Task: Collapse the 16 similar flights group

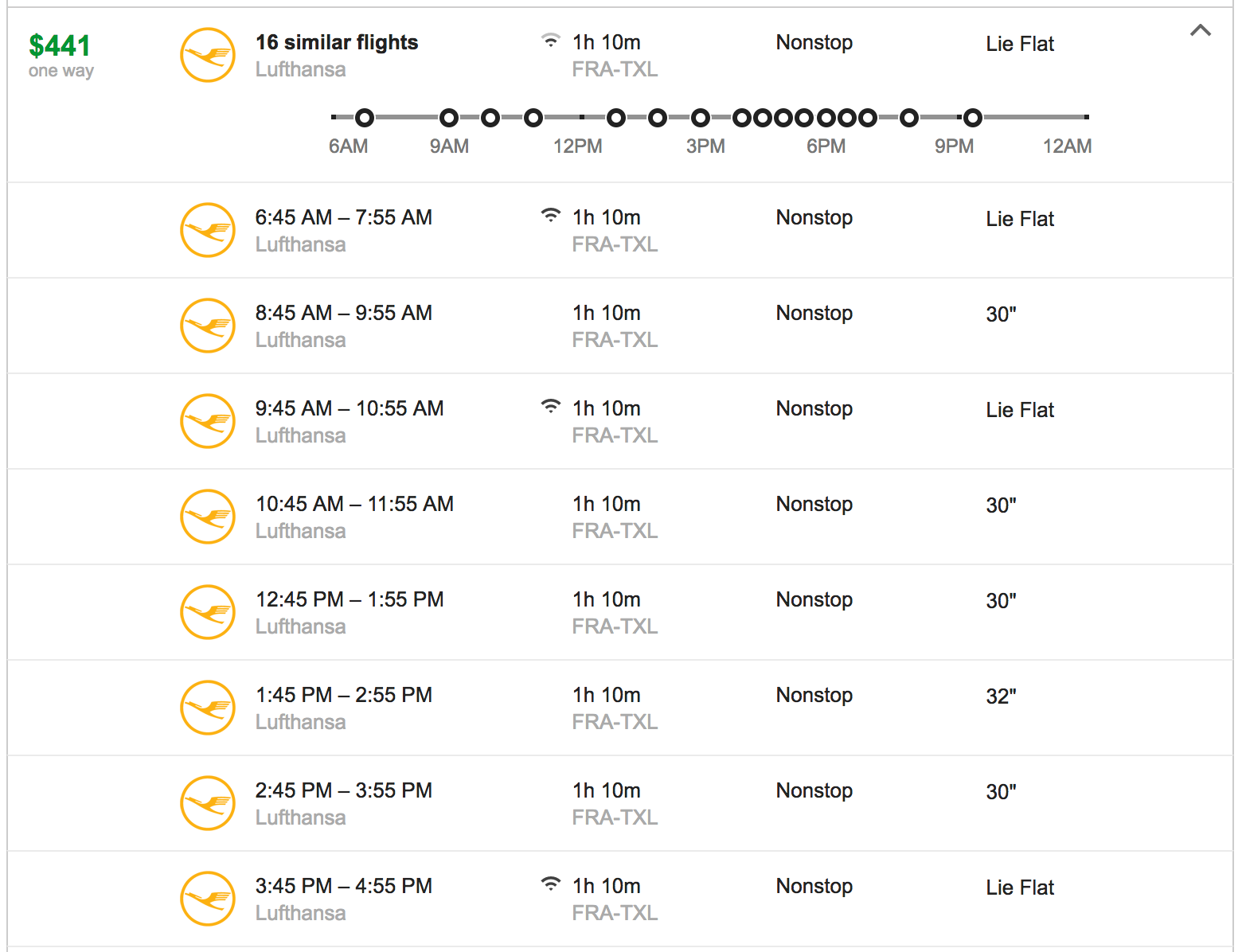Action: pos(1200,31)
